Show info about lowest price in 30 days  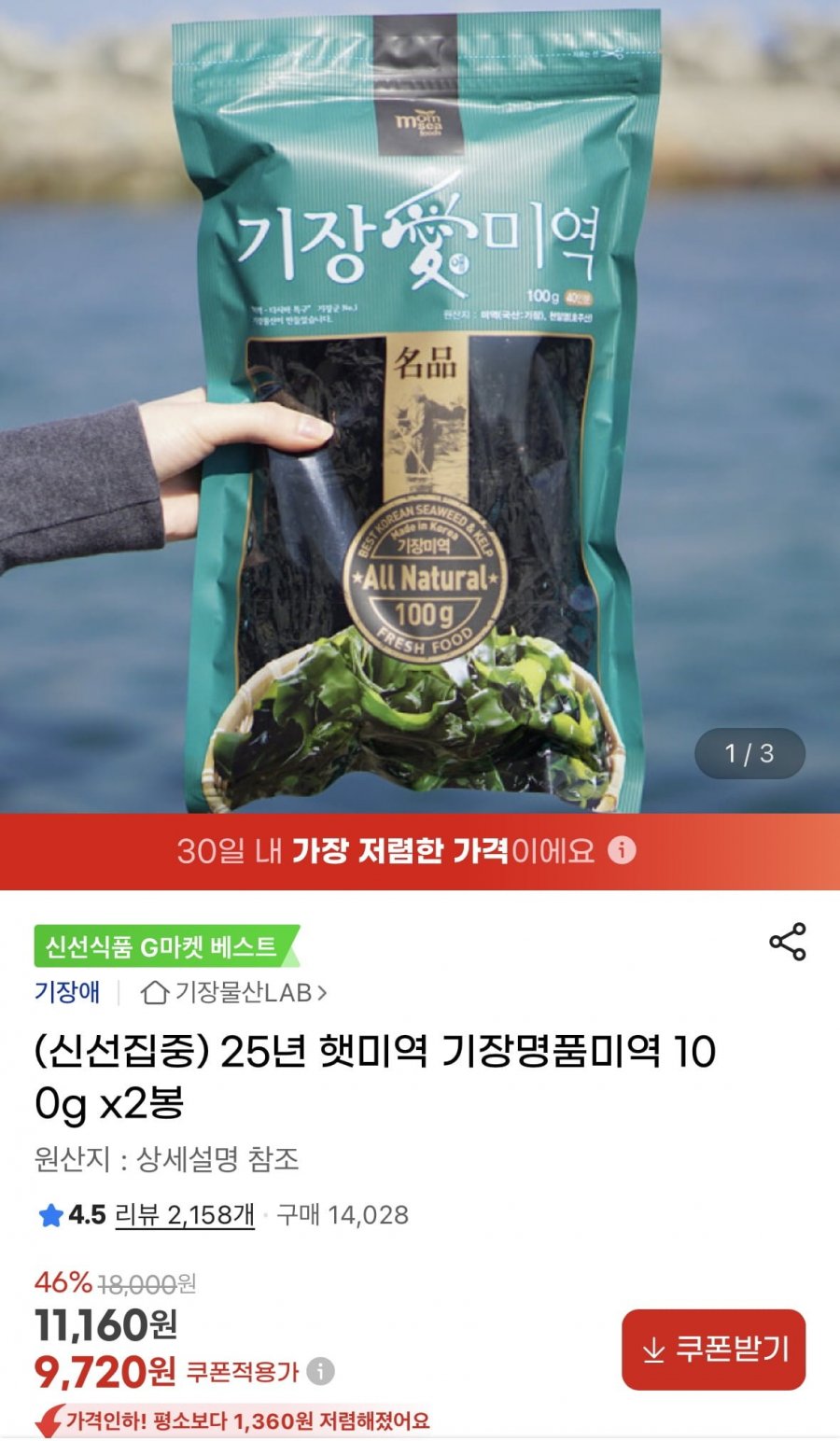coord(622,850)
